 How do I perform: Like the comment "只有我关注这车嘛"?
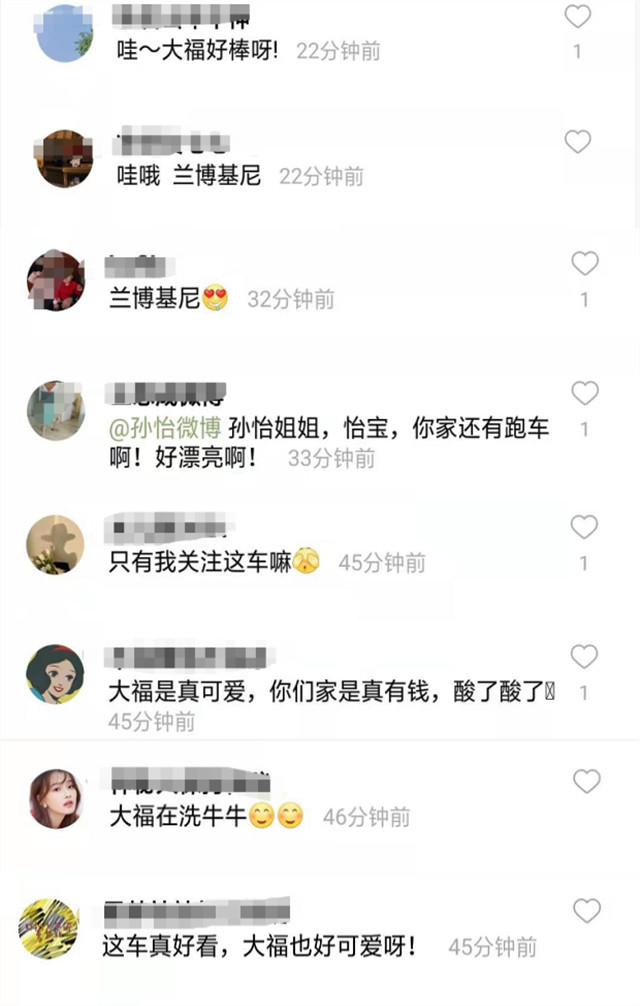(584, 527)
